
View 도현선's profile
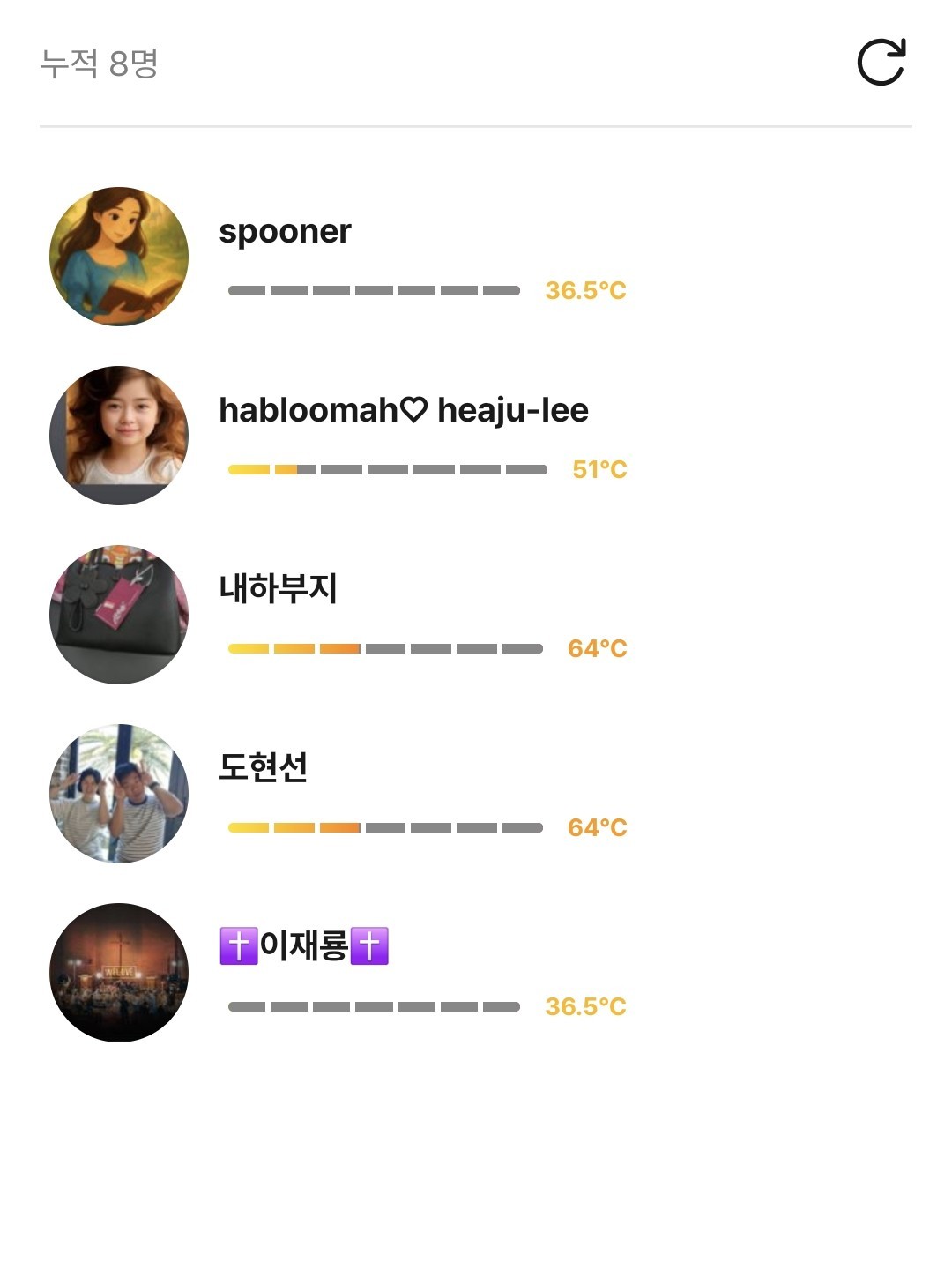point(263,768)
